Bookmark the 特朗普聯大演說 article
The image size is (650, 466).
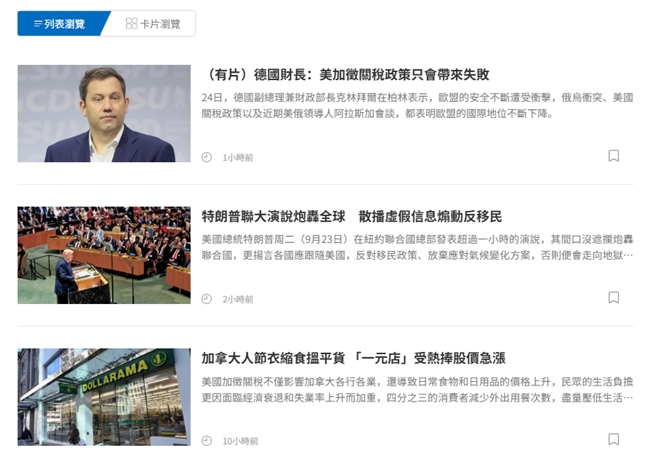point(613,297)
